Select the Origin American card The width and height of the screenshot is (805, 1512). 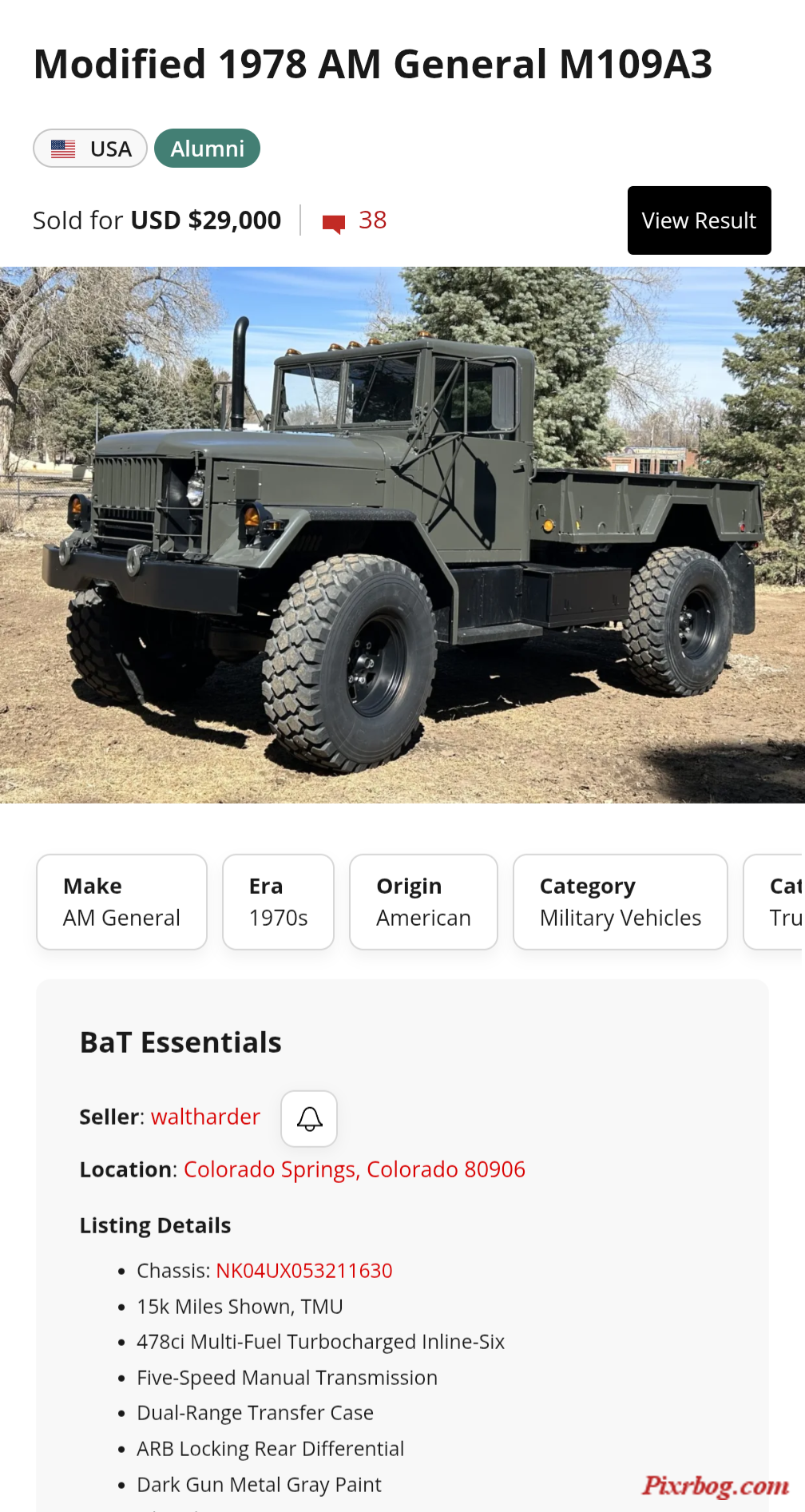(x=423, y=902)
